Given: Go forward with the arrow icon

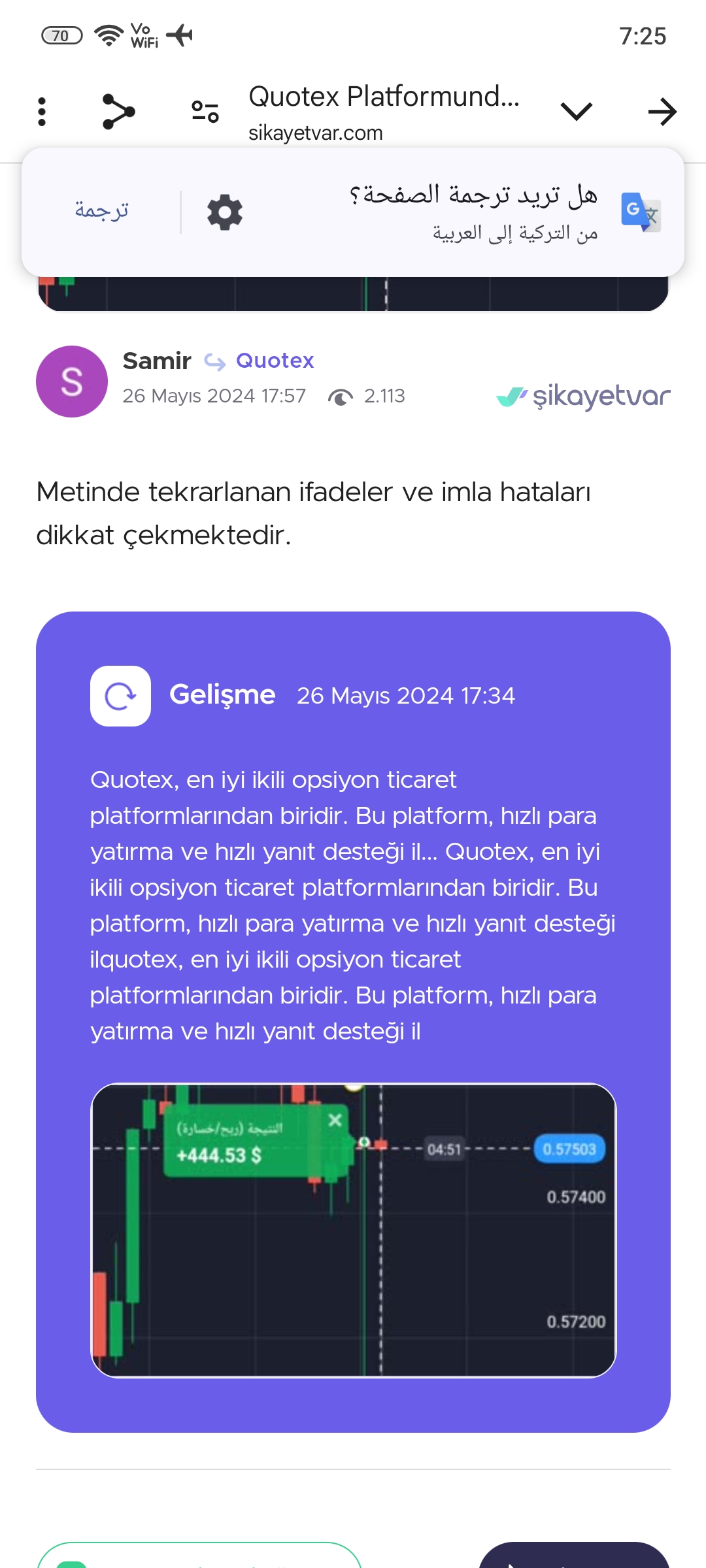Looking at the screenshot, I should [662, 112].
